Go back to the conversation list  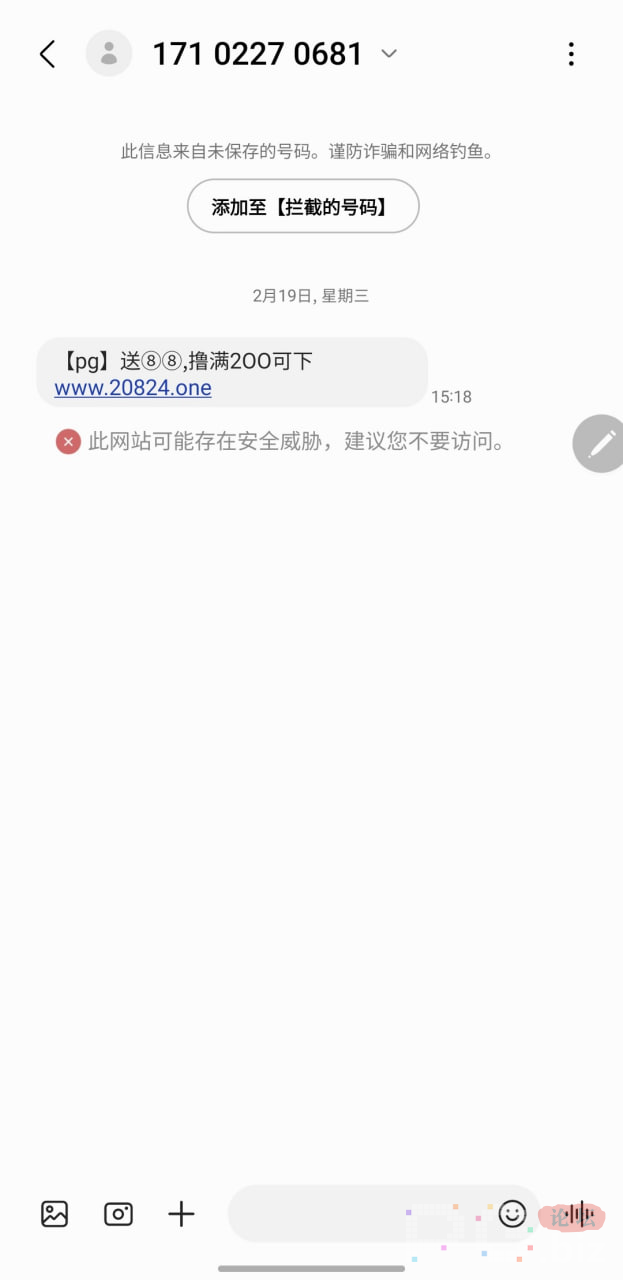tap(47, 54)
